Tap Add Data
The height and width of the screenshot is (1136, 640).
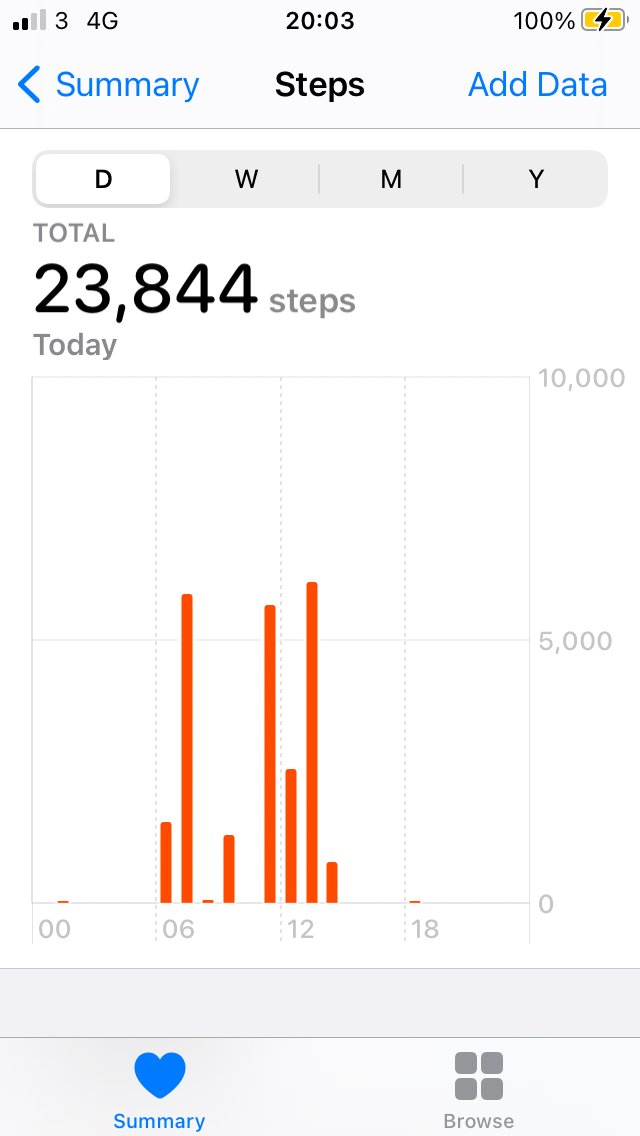point(537,85)
